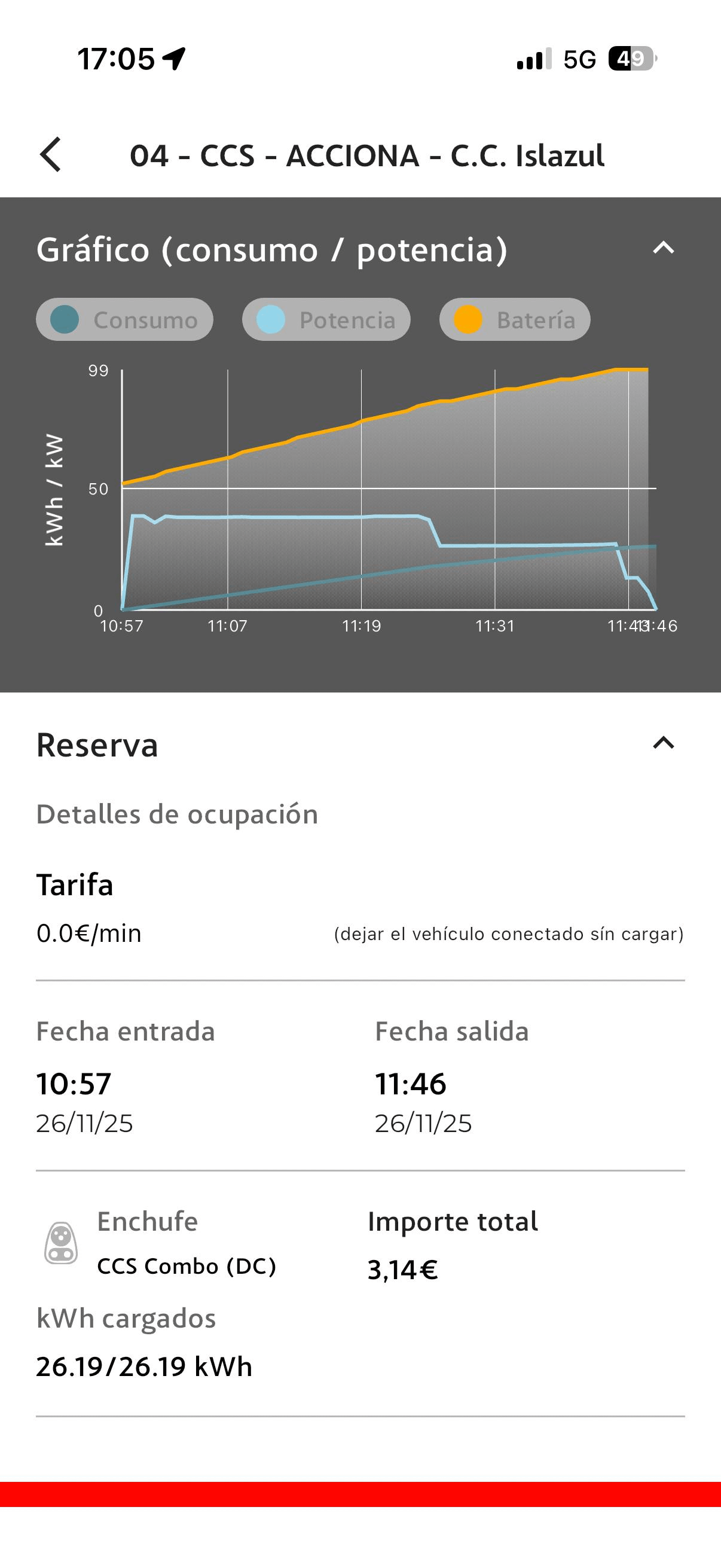Collapse the Gráfico (consumo / potencia) section
The image size is (721, 1568).
point(663,248)
